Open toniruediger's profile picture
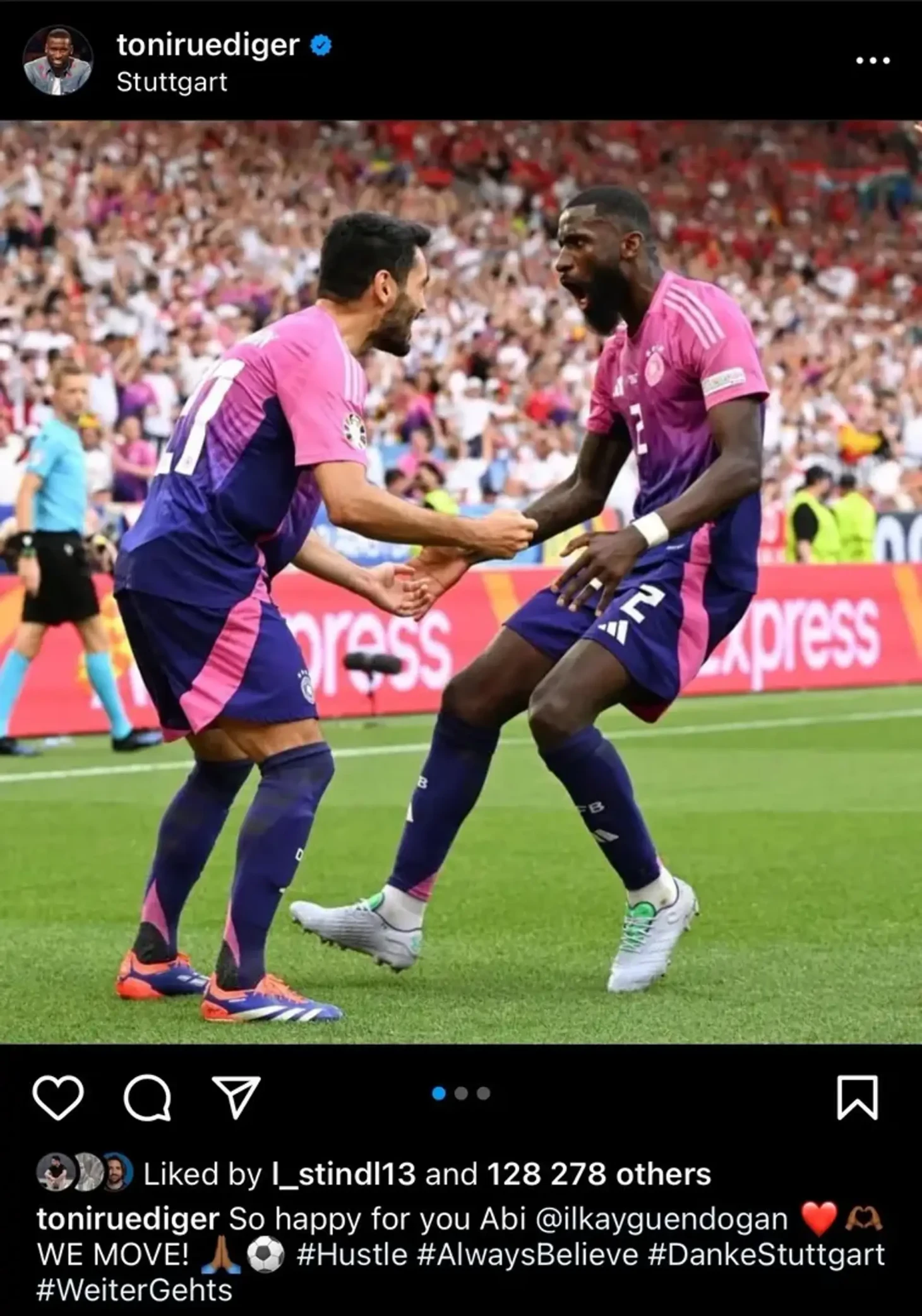 point(58,61)
